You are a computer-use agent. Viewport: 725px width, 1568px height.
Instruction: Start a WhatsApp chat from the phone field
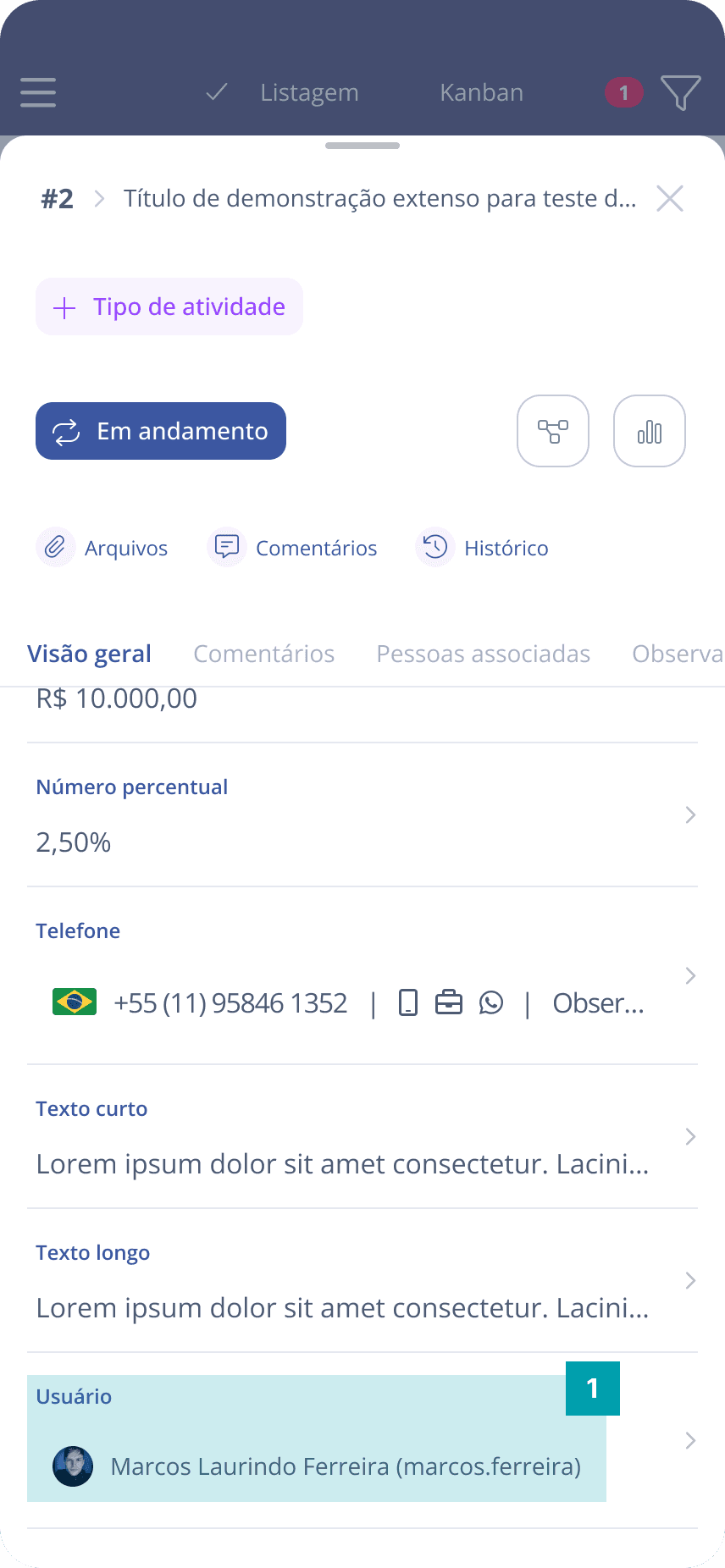tap(491, 1002)
